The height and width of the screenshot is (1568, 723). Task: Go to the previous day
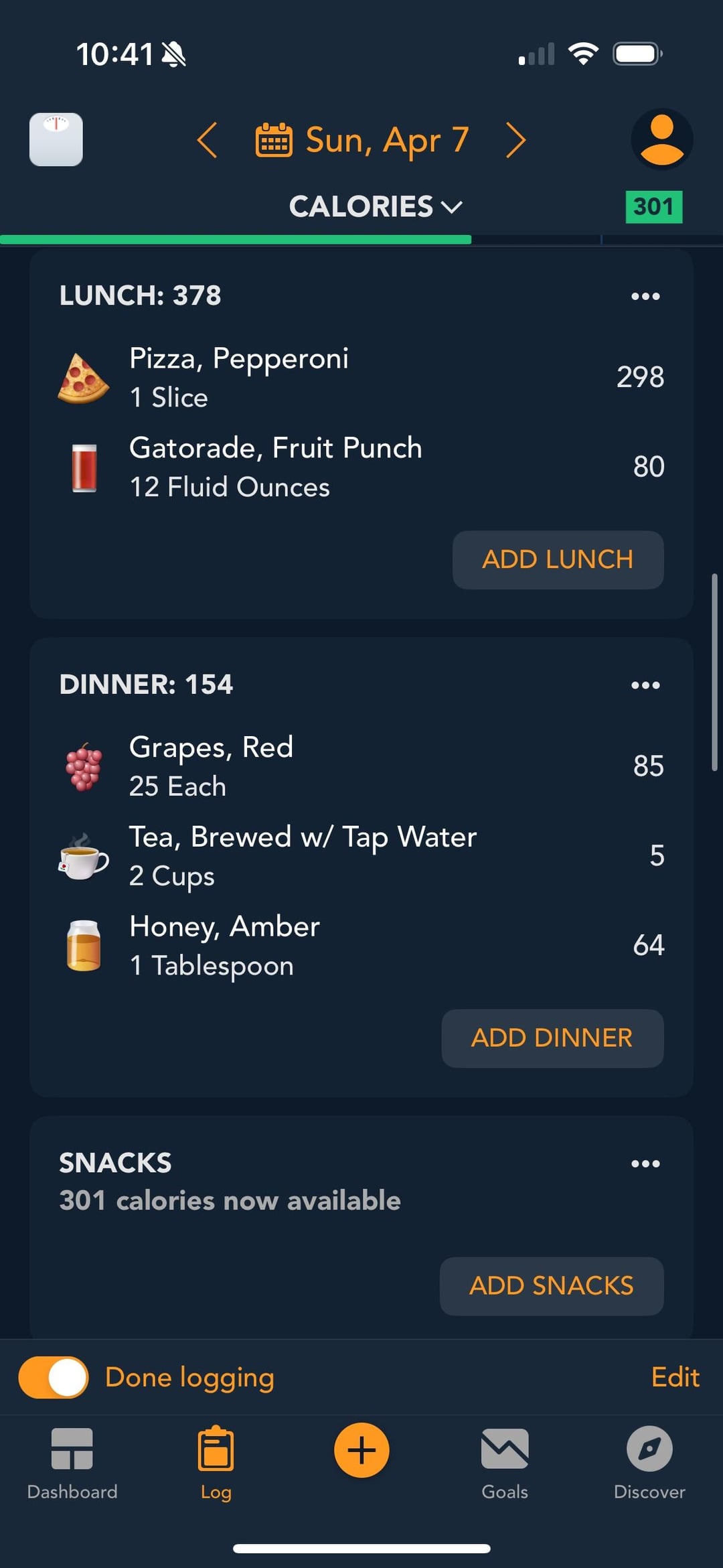click(208, 140)
